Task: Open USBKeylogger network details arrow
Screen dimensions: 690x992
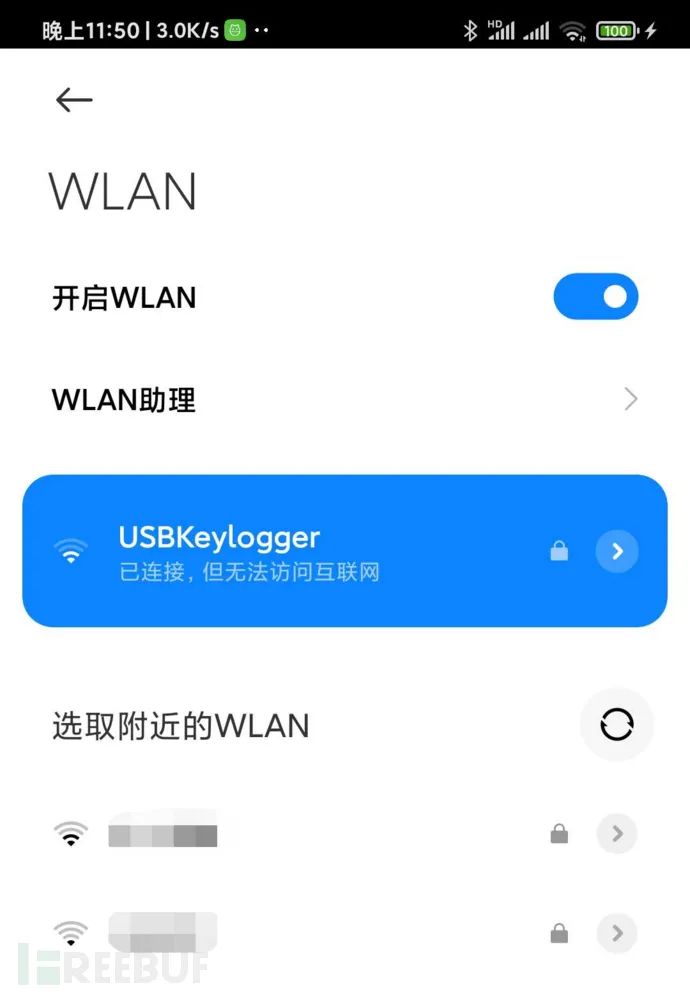Action: 617,551
